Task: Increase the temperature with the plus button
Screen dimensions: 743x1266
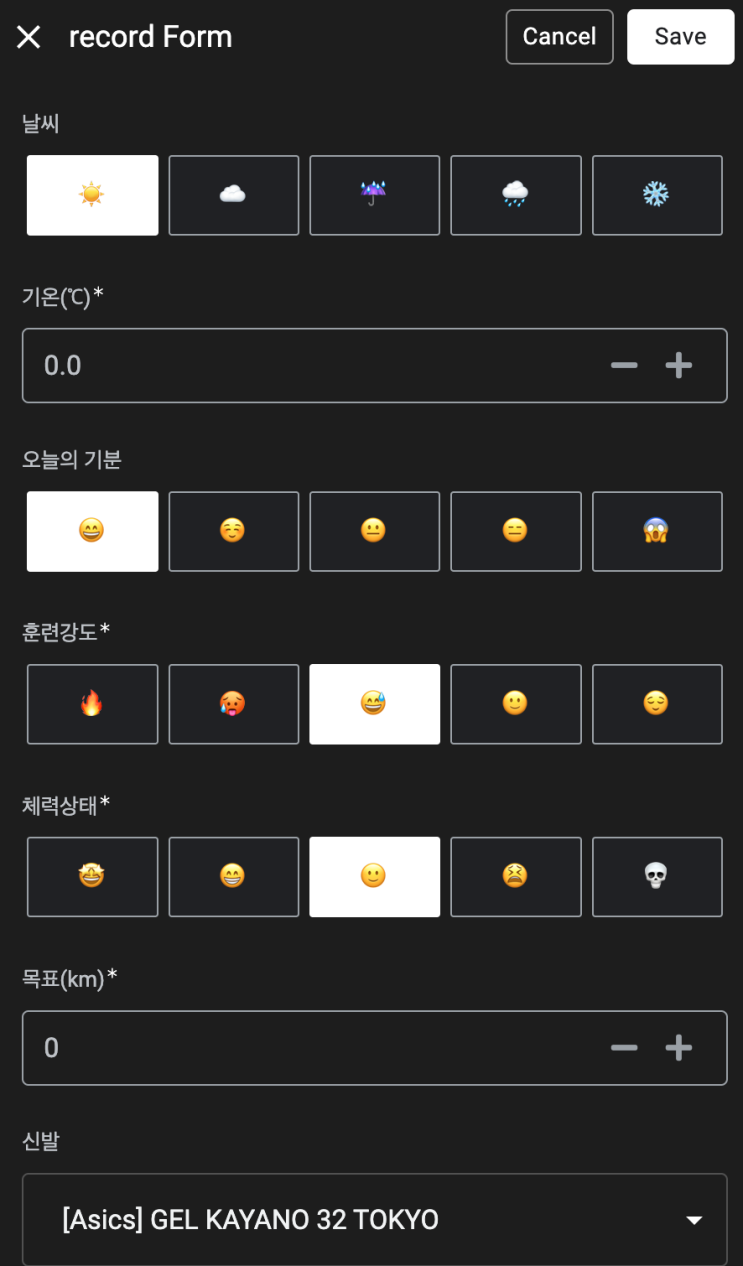Action: click(x=679, y=366)
